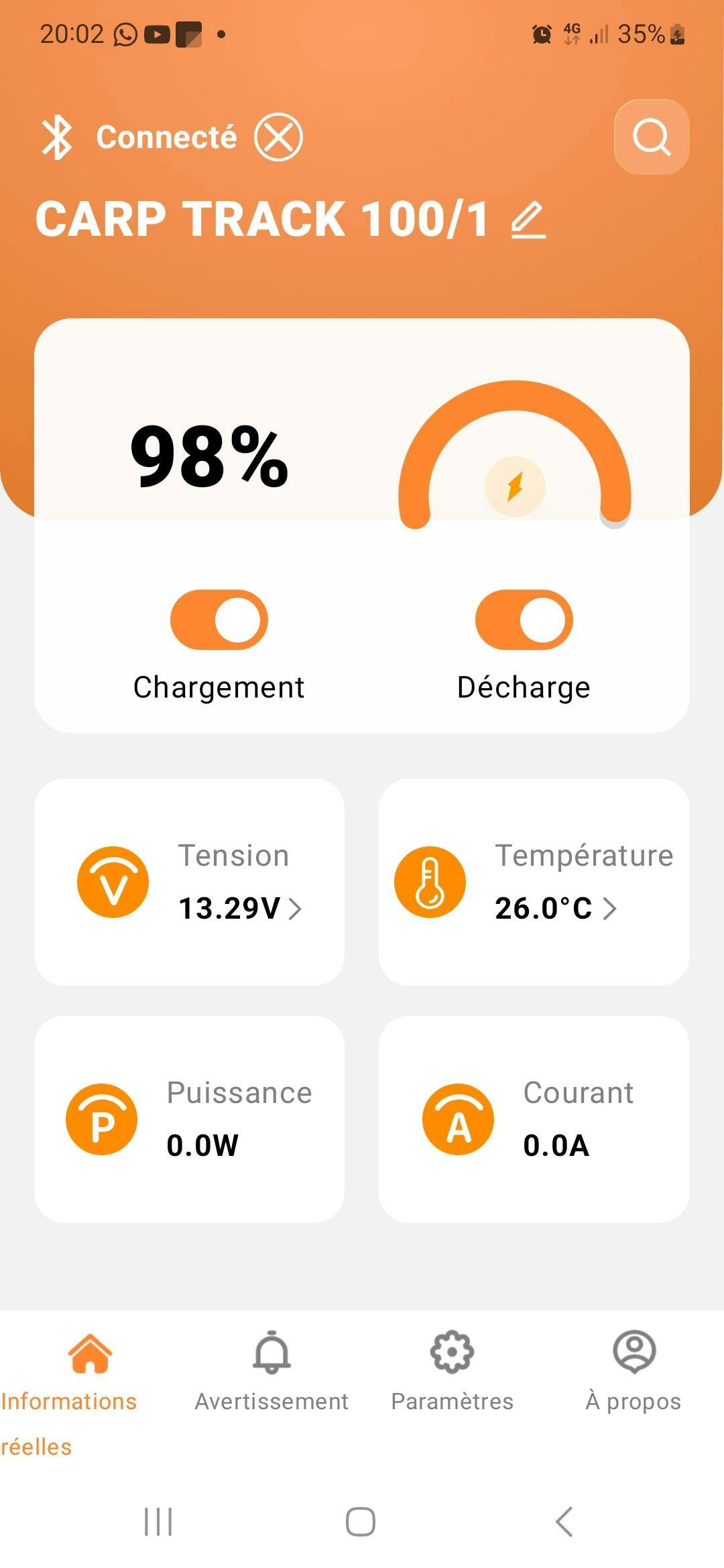Disable the Décharge switch
The width and height of the screenshot is (724, 1568).
point(524,620)
